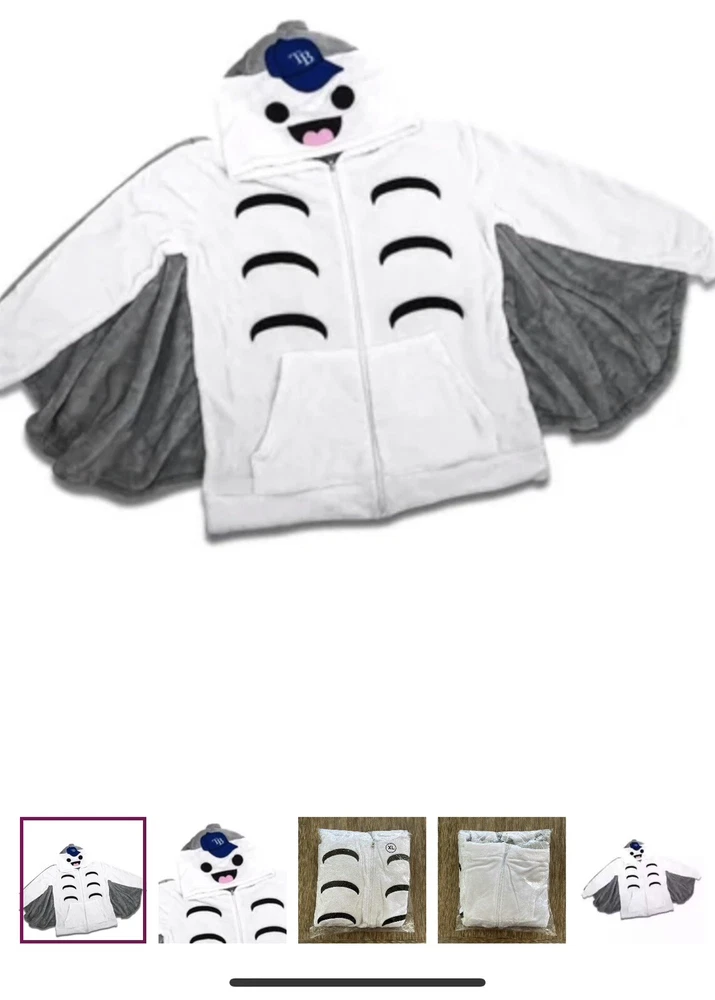This screenshot has height=1000, width=715.
Task: Select the last hoodie thumbnail
Action: click(x=642, y=880)
